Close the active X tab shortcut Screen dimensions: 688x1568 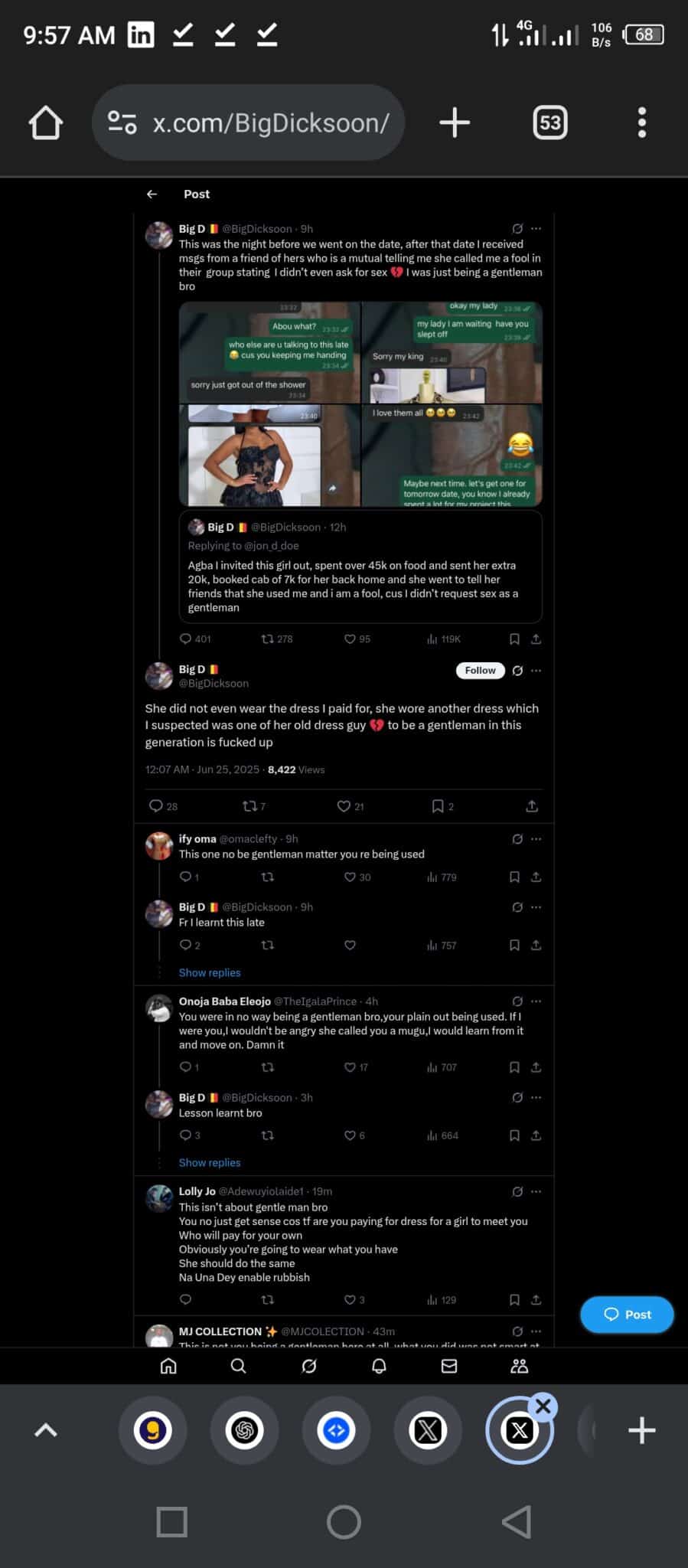pos(543,1406)
